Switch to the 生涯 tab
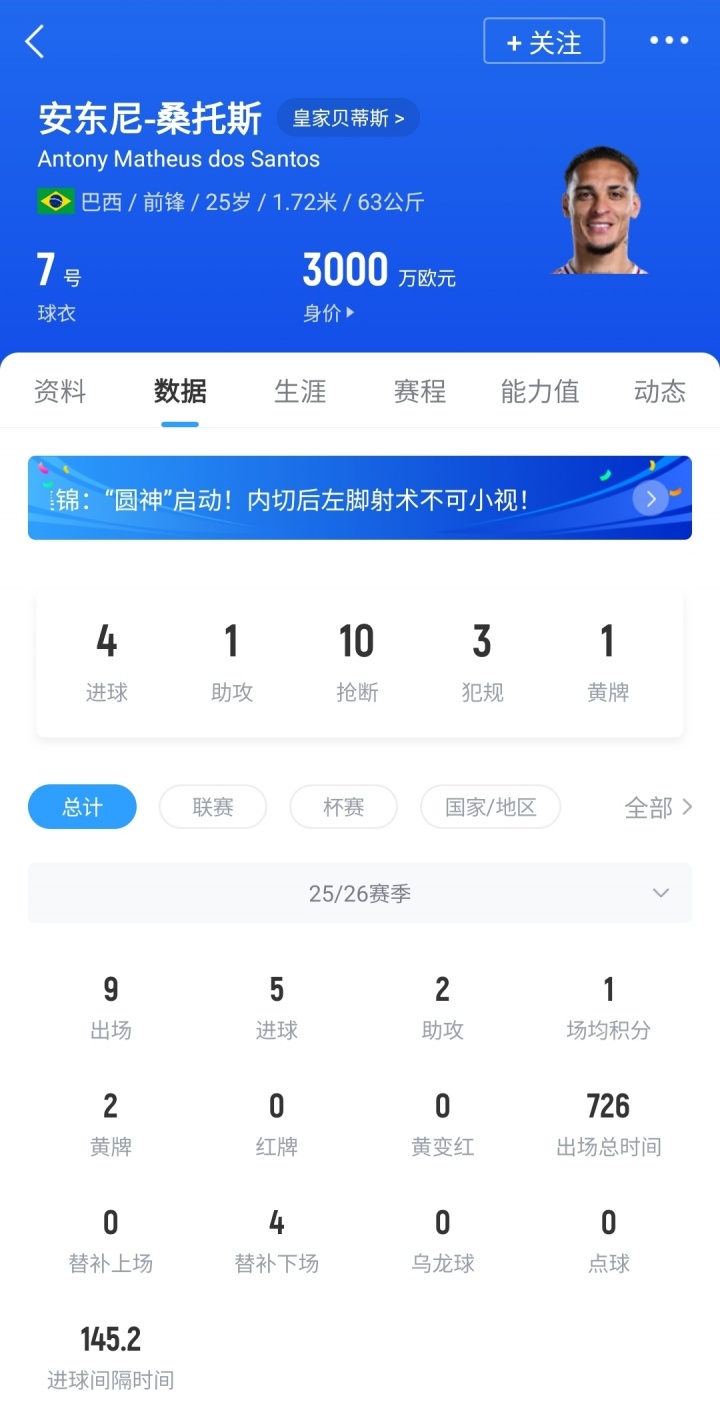 [300, 391]
